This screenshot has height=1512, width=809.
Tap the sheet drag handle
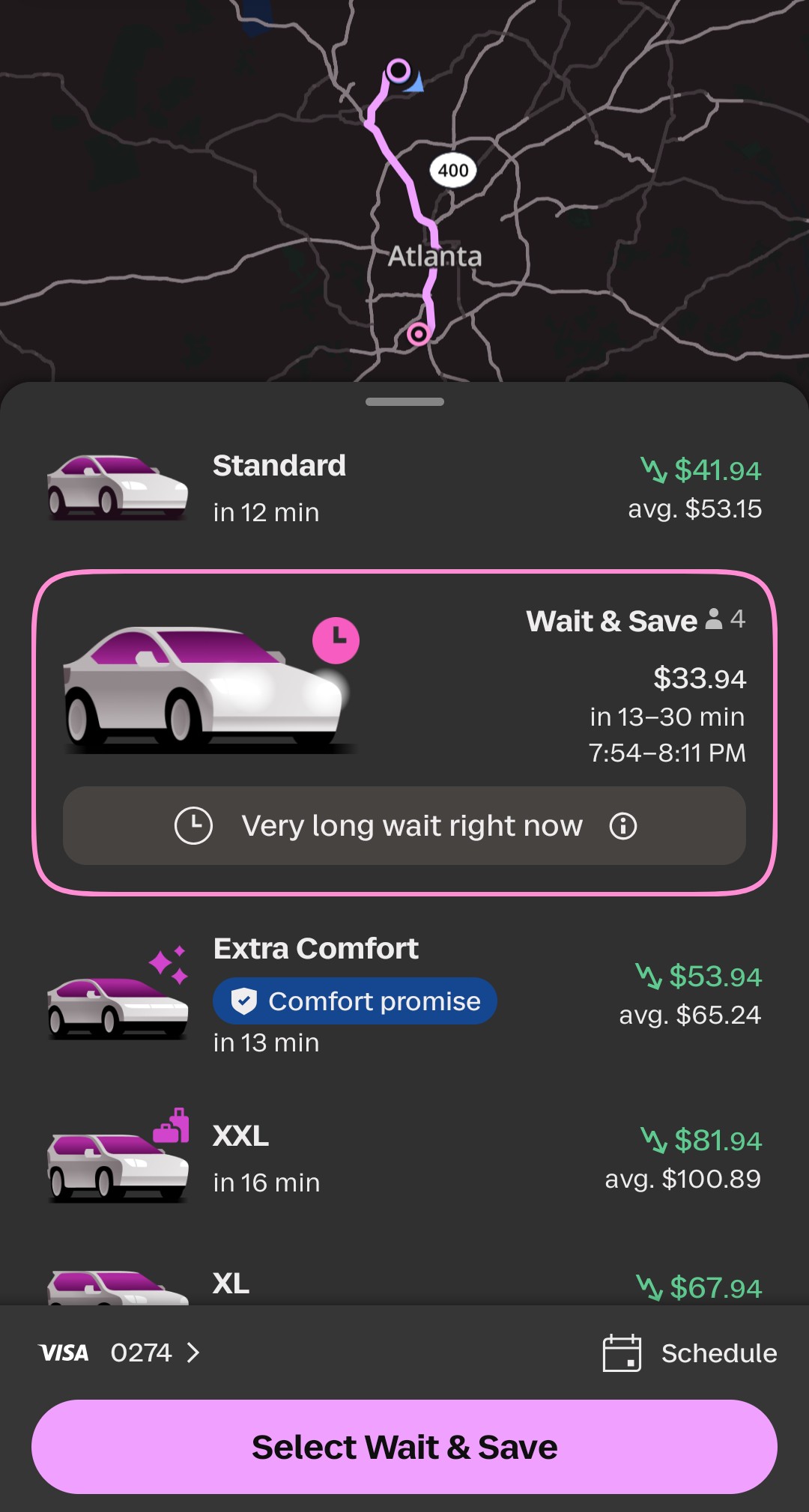[404, 402]
